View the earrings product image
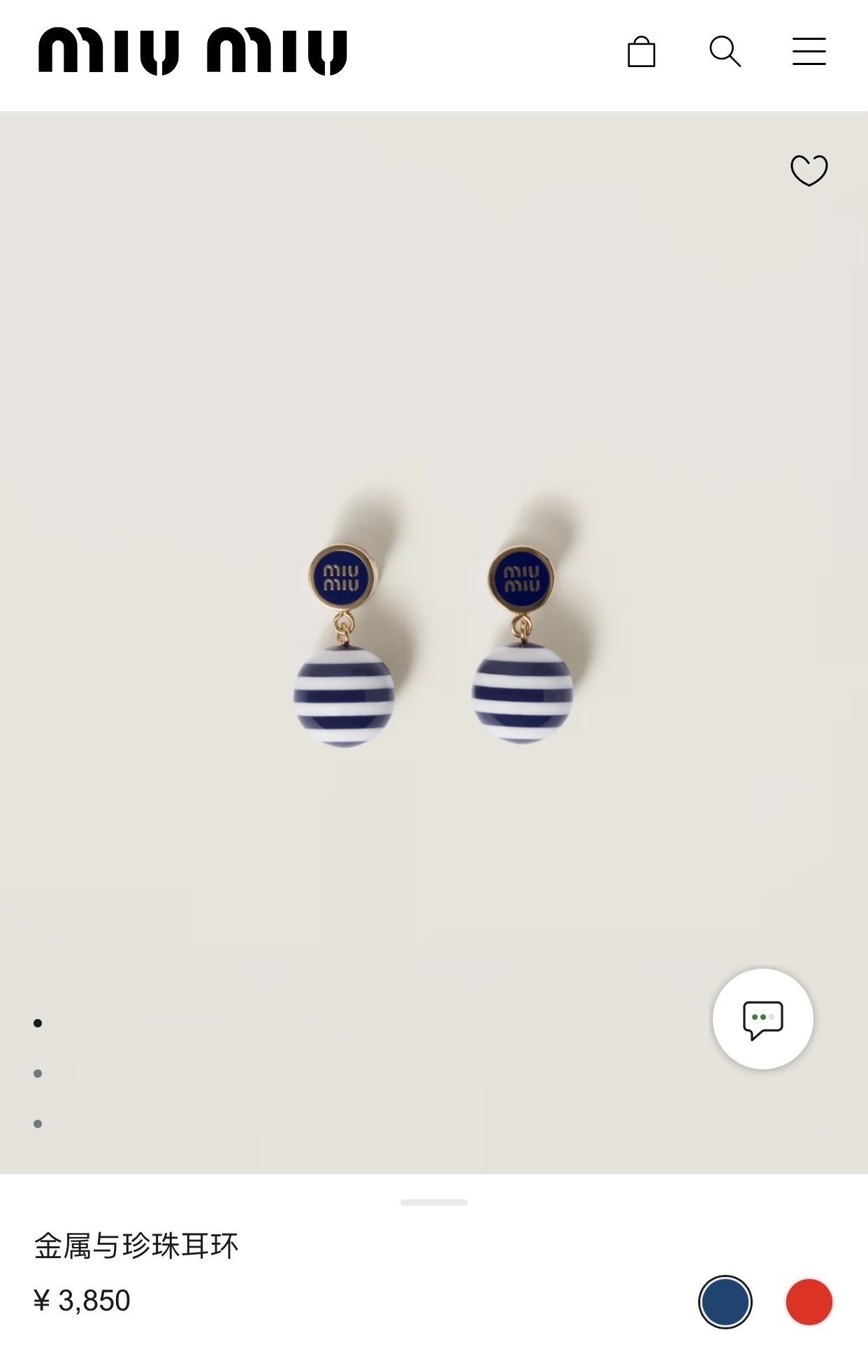 [x=433, y=643]
